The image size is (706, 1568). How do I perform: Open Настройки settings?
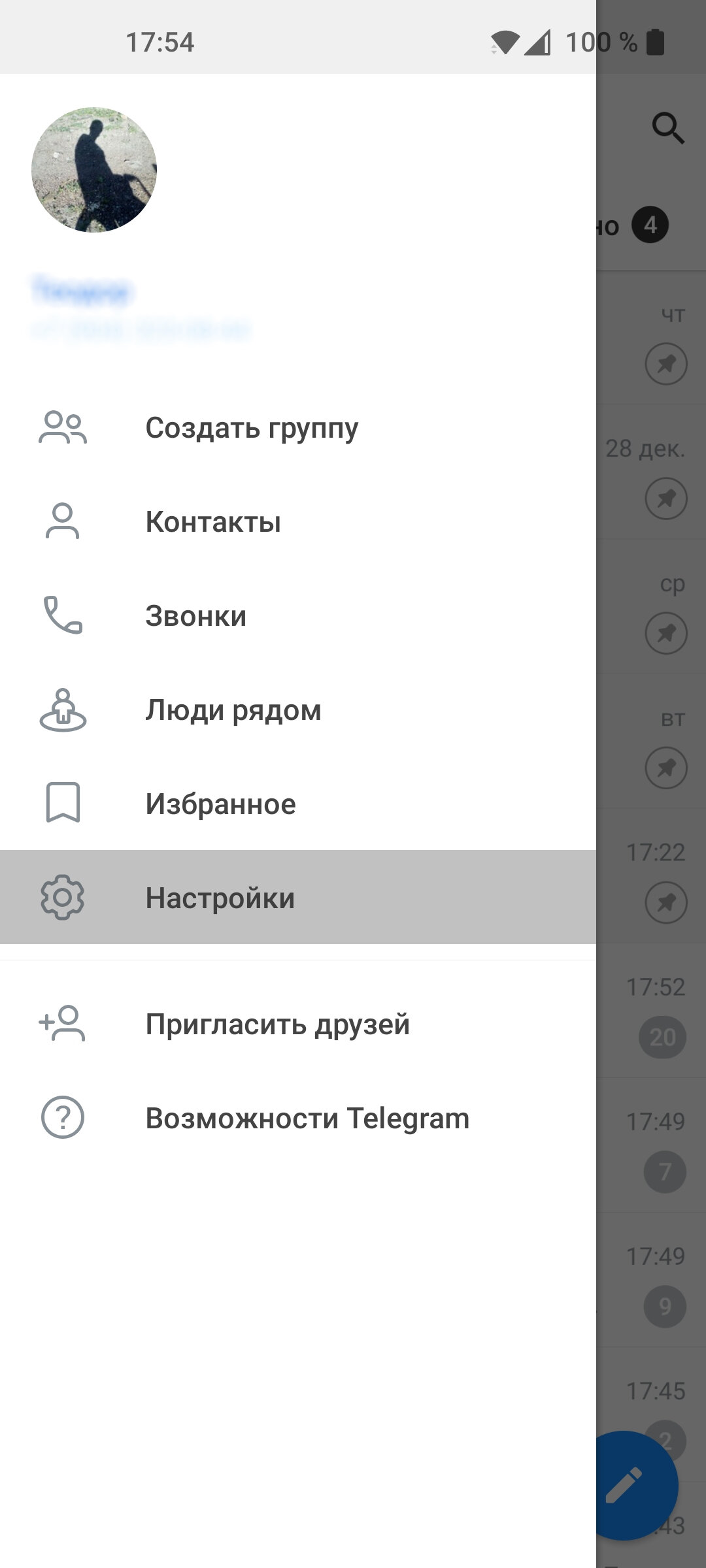pyautogui.click(x=298, y=897)
